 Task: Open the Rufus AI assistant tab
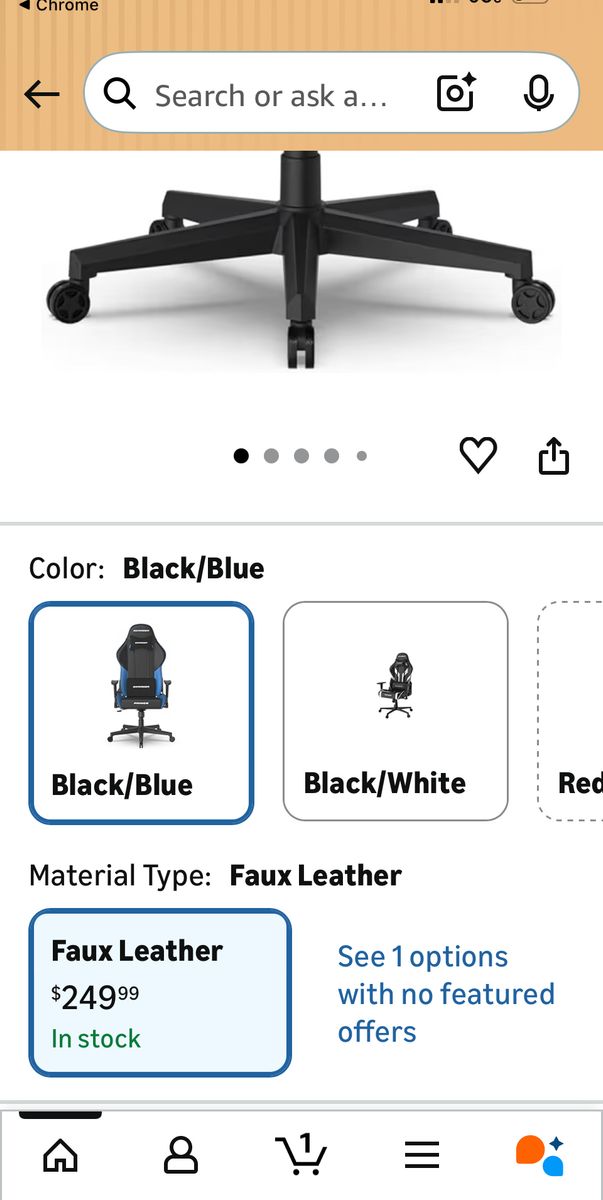pyautogui.click(x=540, y=1156)
